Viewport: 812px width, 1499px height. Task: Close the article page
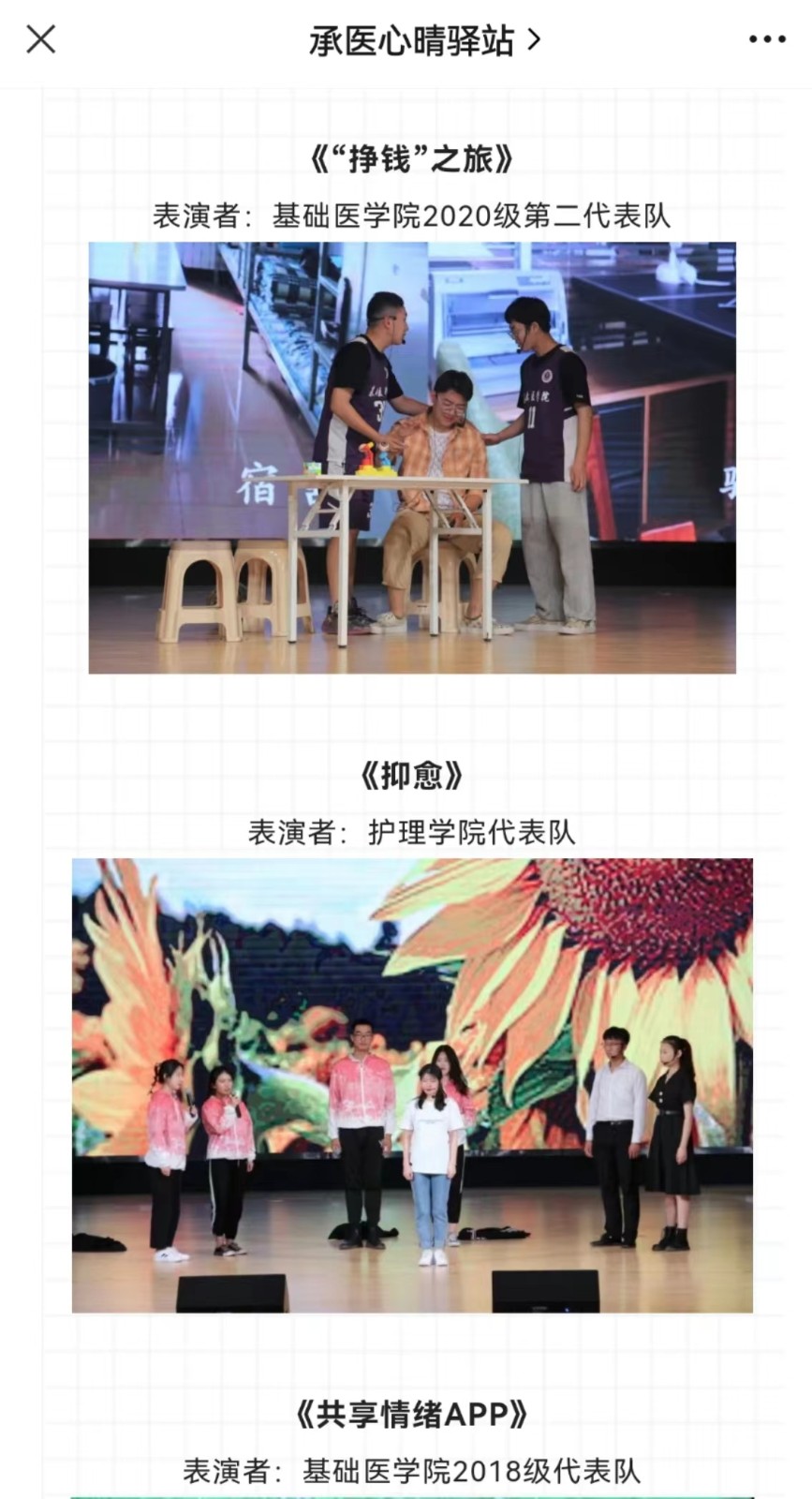[x=41, y=39]
